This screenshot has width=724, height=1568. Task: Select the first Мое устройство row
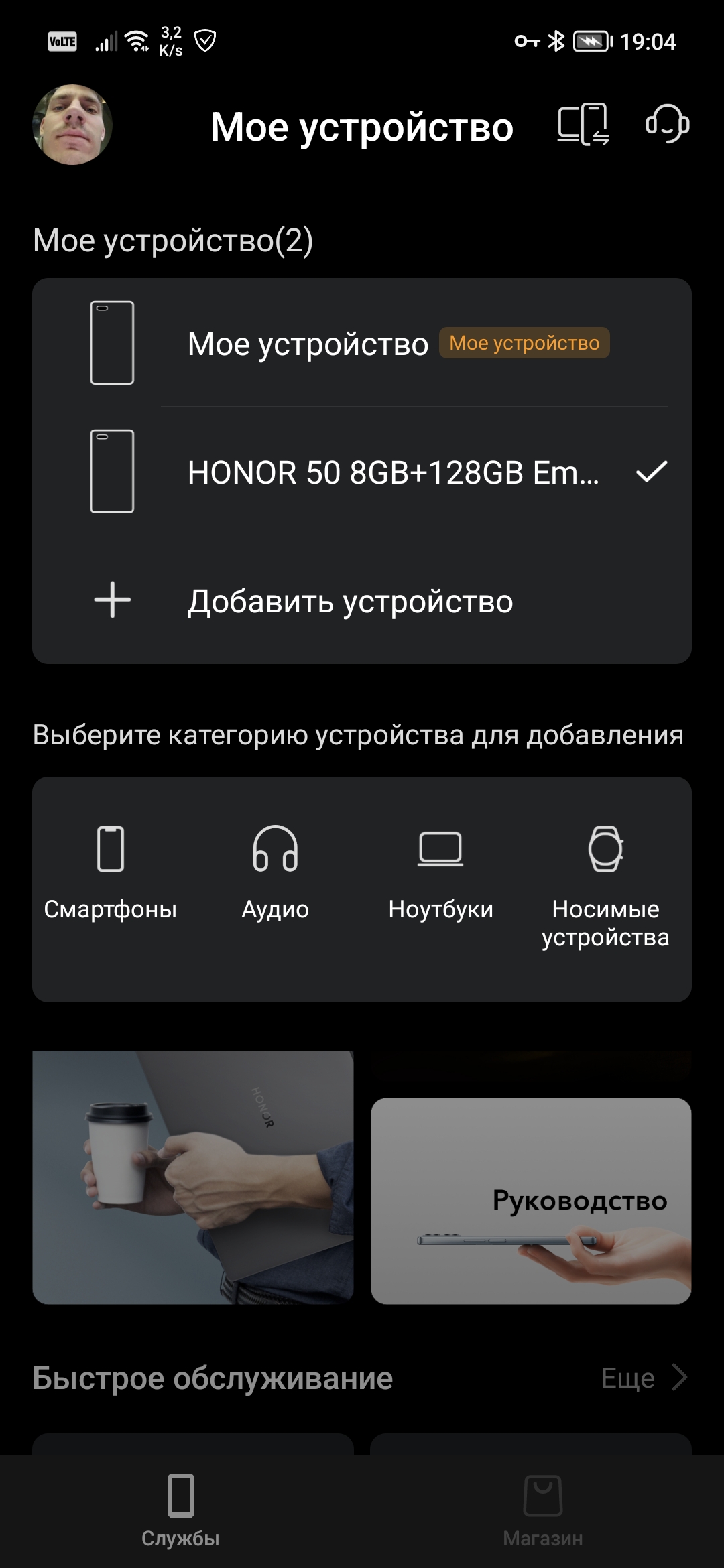(x=362, y=343)
